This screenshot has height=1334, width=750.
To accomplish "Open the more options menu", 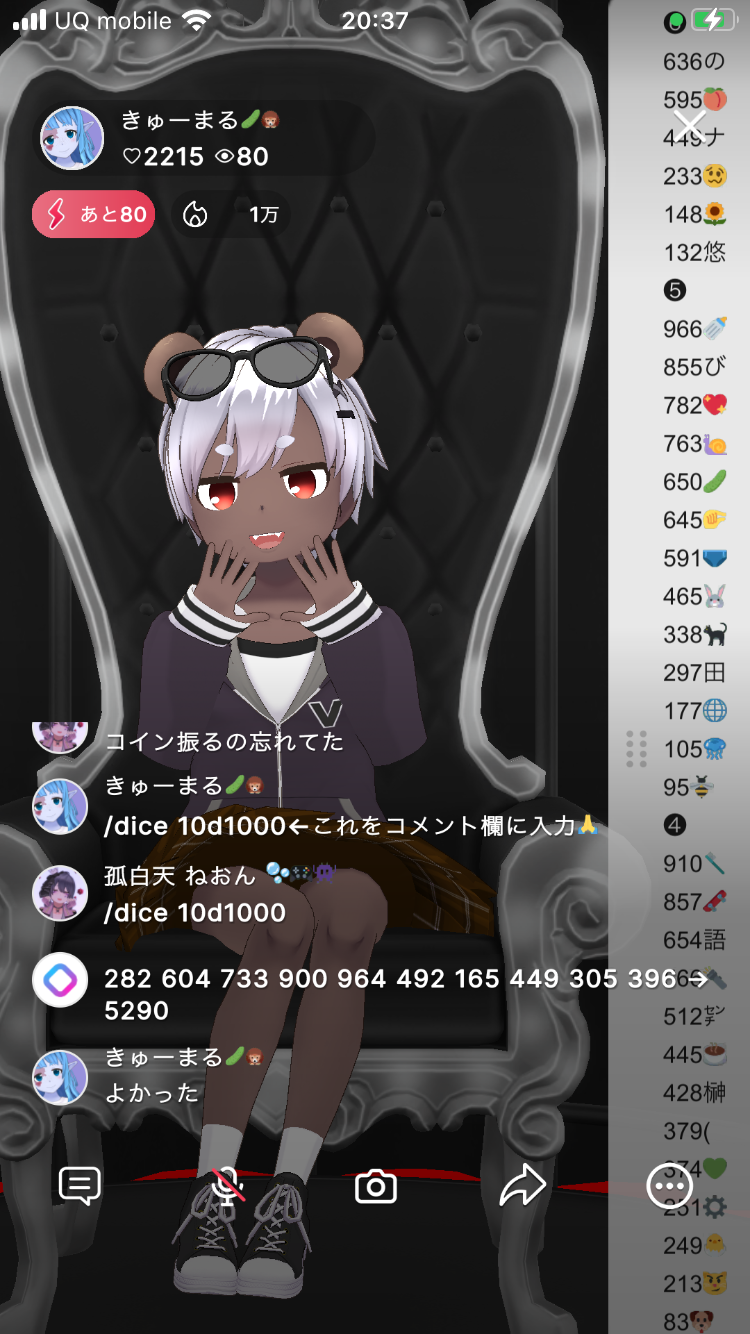I will tap(669, 1186).
